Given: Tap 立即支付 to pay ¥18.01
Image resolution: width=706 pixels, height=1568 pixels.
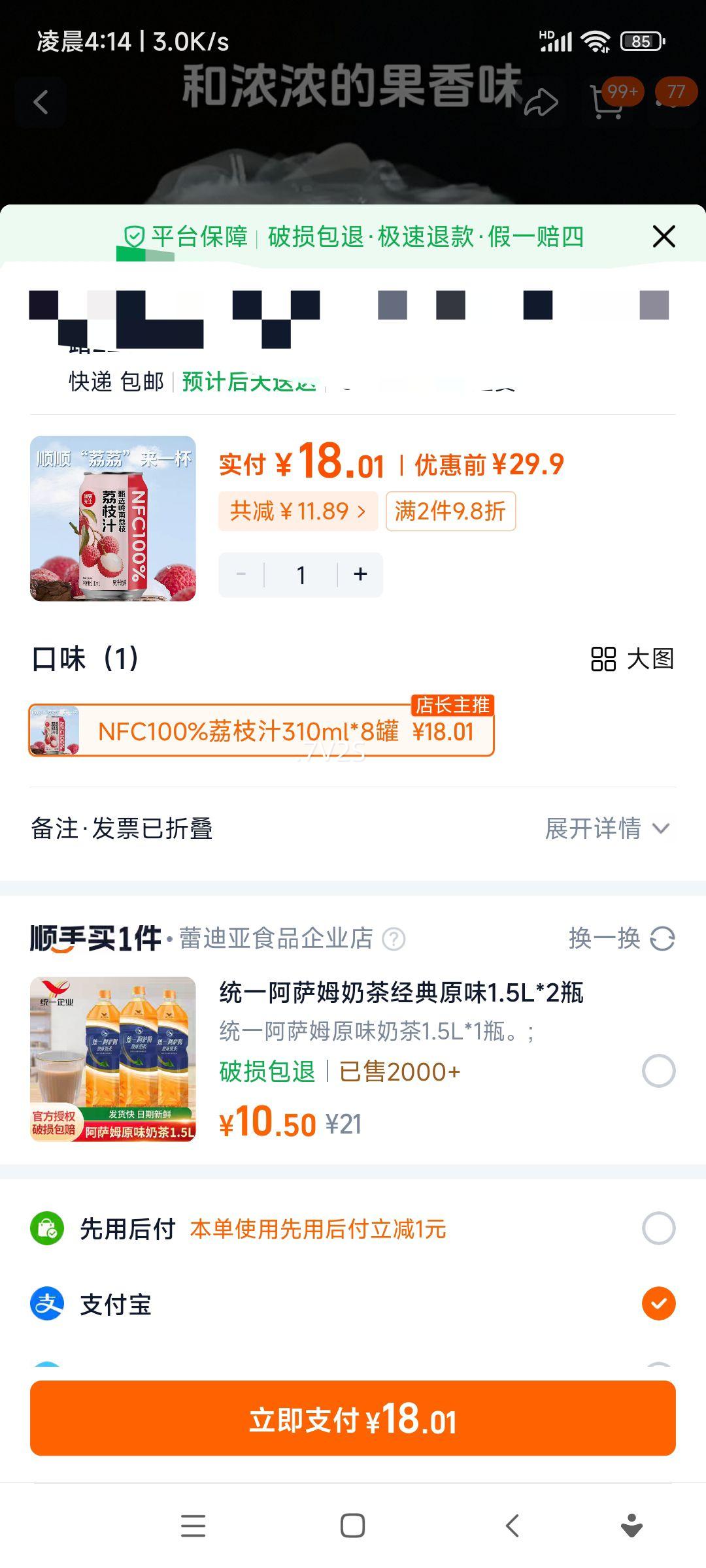Looking at the screenshot, I should coord(353,1419).
